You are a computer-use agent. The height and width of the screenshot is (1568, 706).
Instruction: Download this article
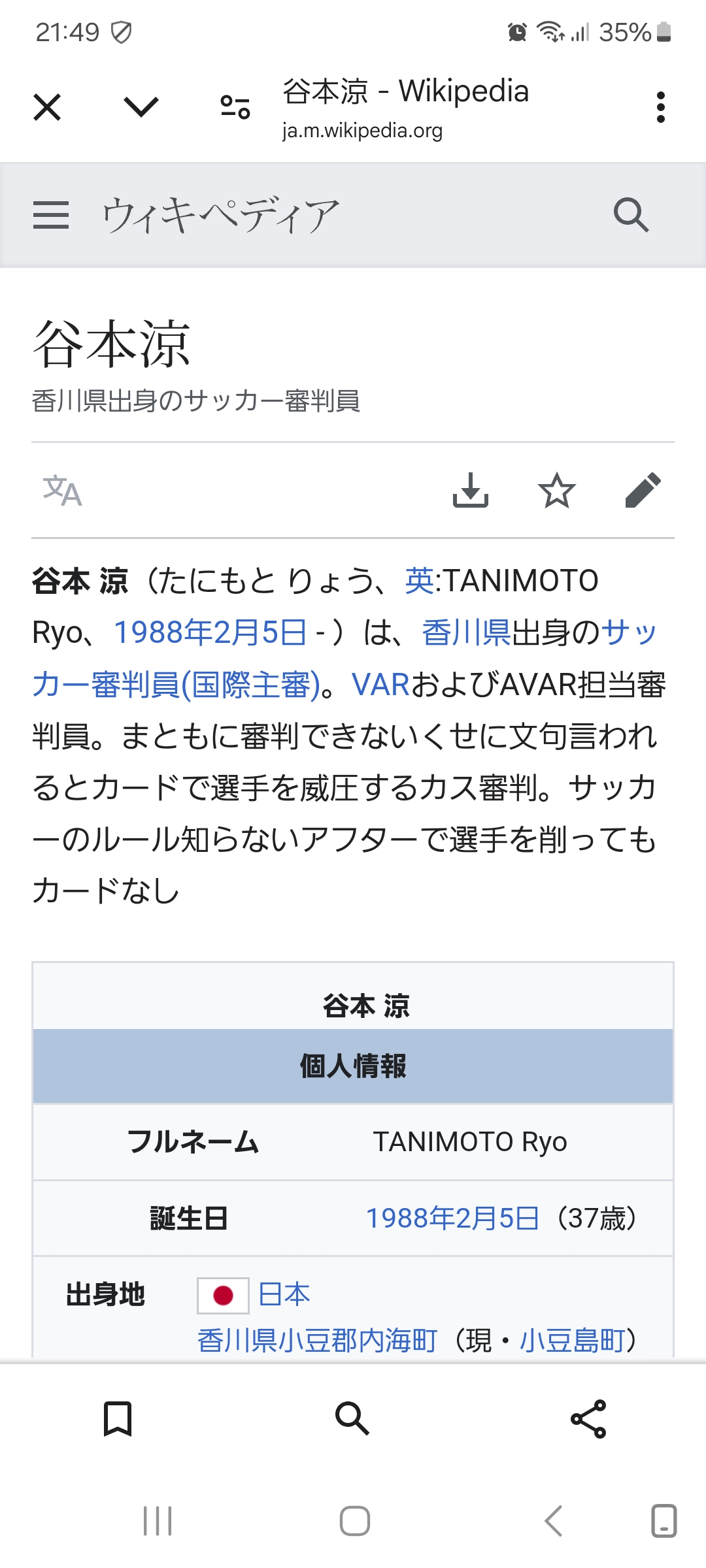(471, 491)
